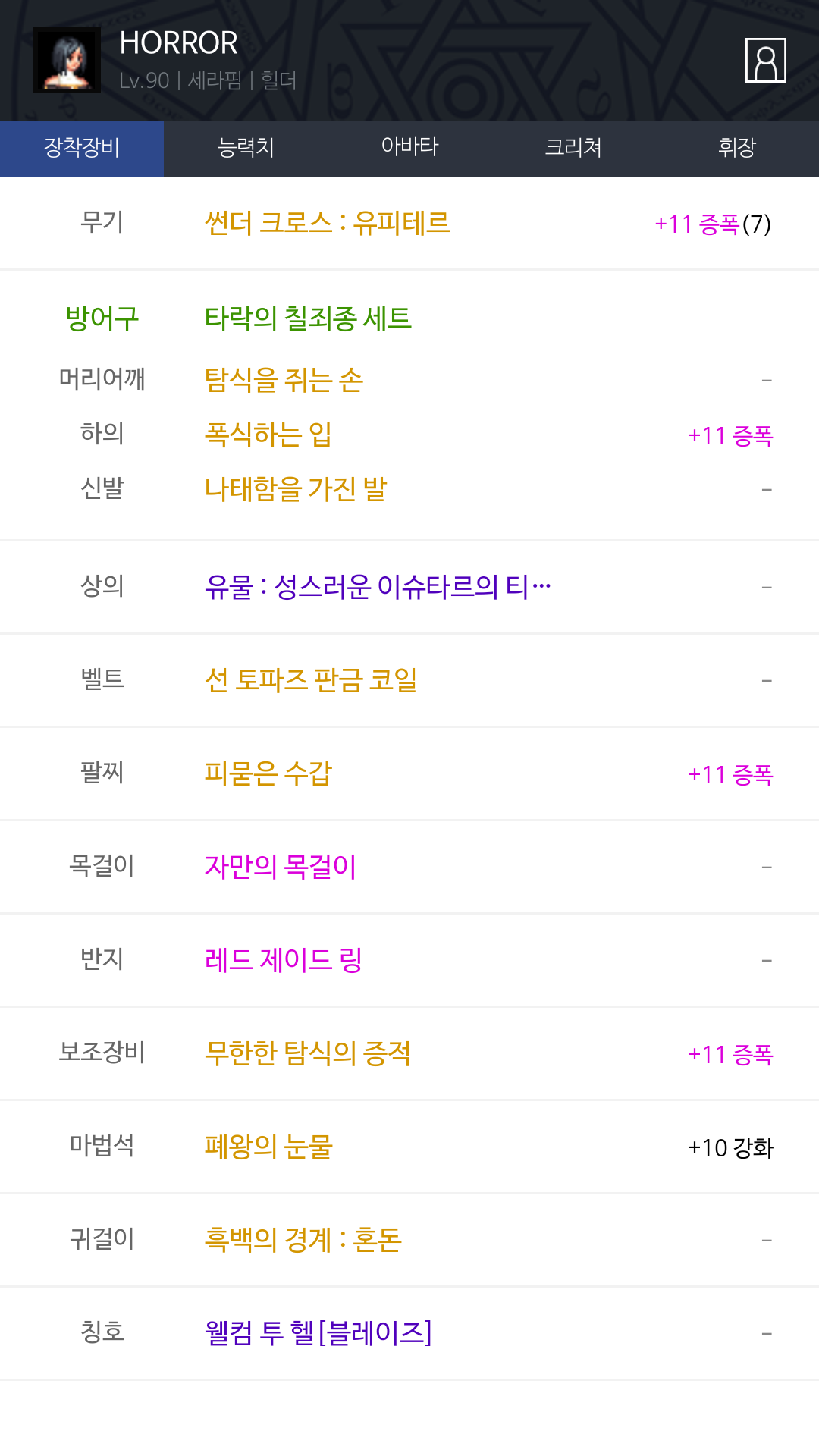View item 탐식을 쥐는 손

(x=284, y=380)
